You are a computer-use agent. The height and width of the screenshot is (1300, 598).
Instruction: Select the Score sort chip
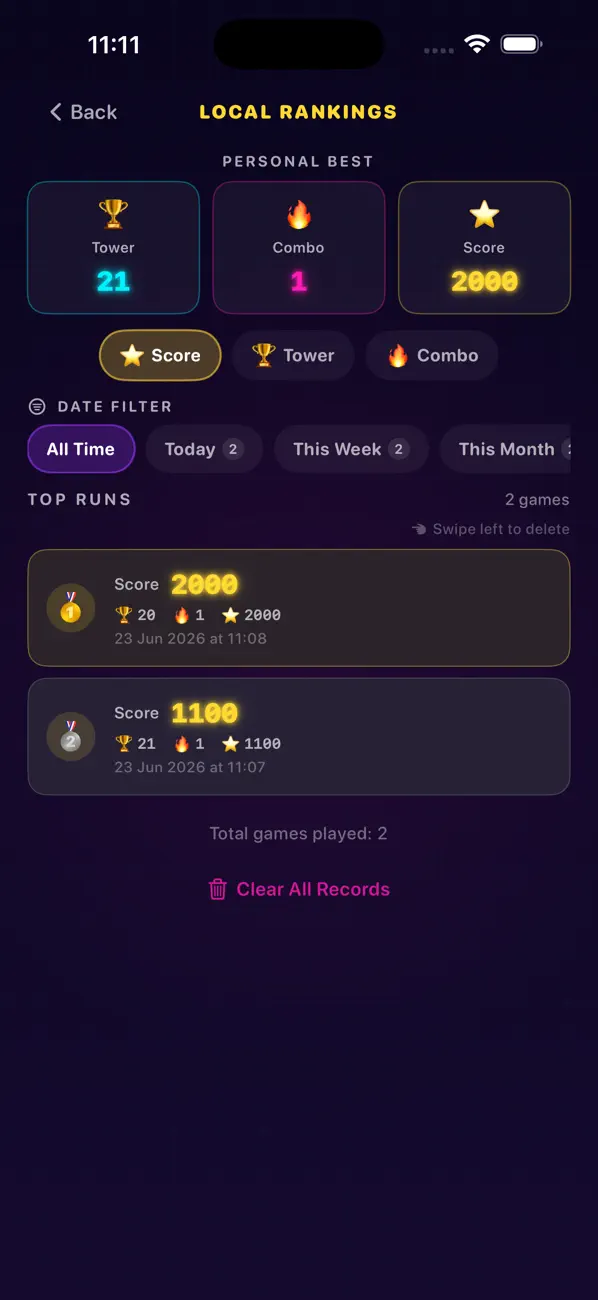click(x=160, y=355)
